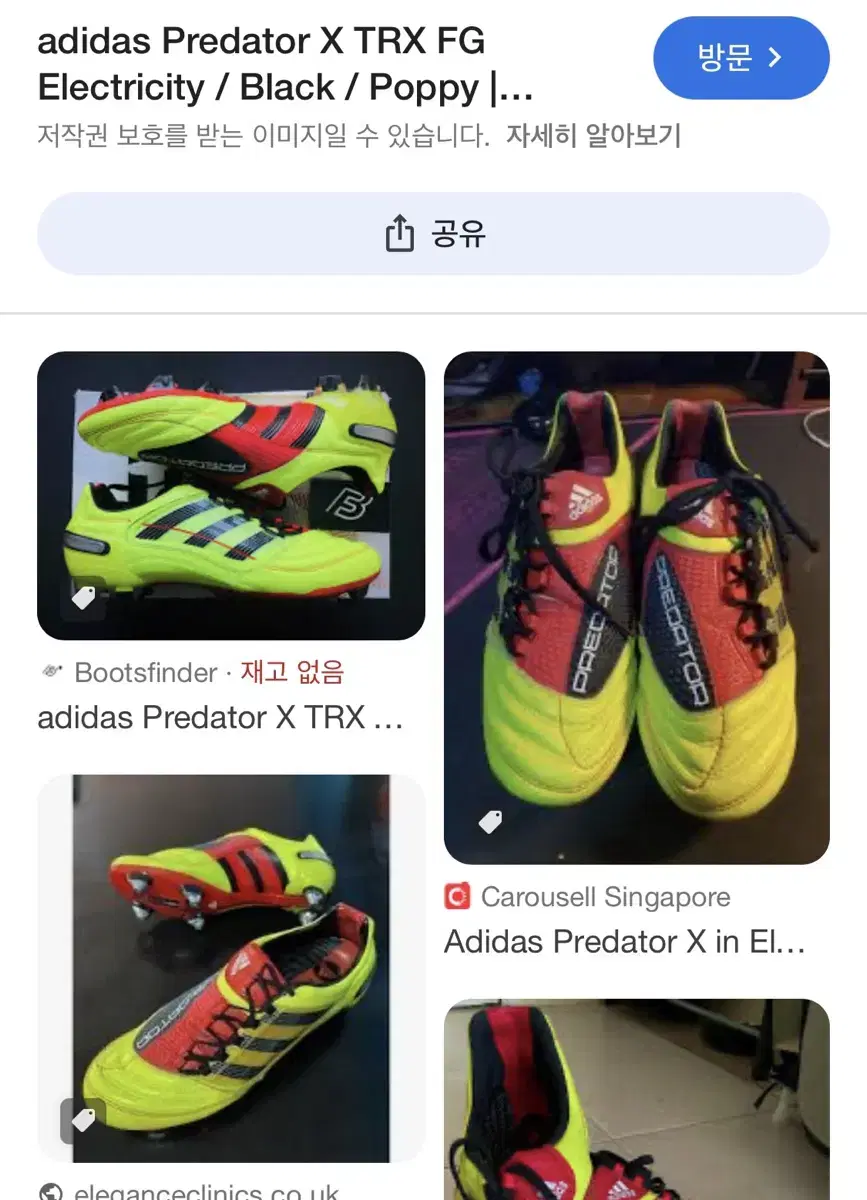Select the Bootsfinder site favicon
867x1200 pixels.
tap(54, 672)
